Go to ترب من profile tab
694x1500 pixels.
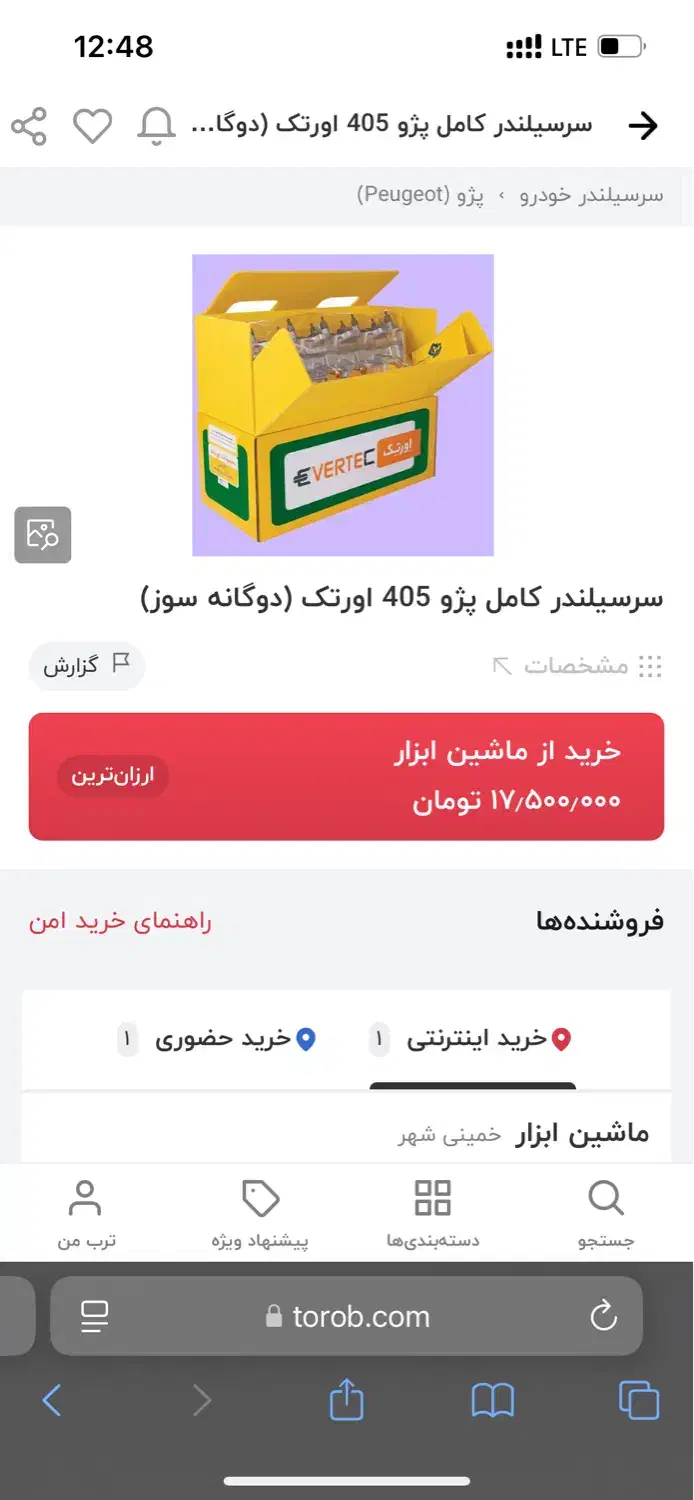(x=86, y=1214)
